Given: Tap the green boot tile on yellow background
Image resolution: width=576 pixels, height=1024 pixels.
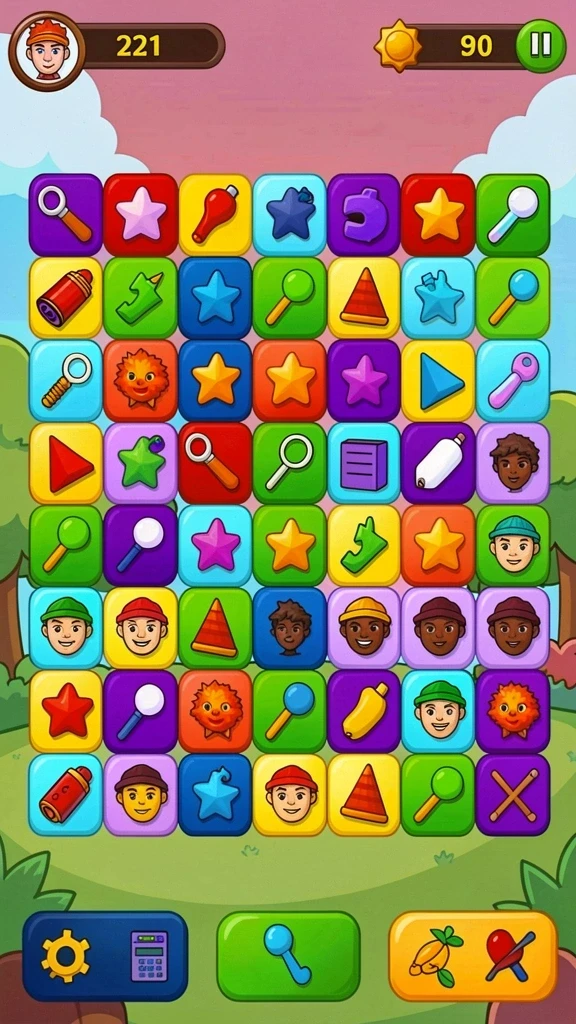Looking at the screenshot, I should (x=364, y=546).
